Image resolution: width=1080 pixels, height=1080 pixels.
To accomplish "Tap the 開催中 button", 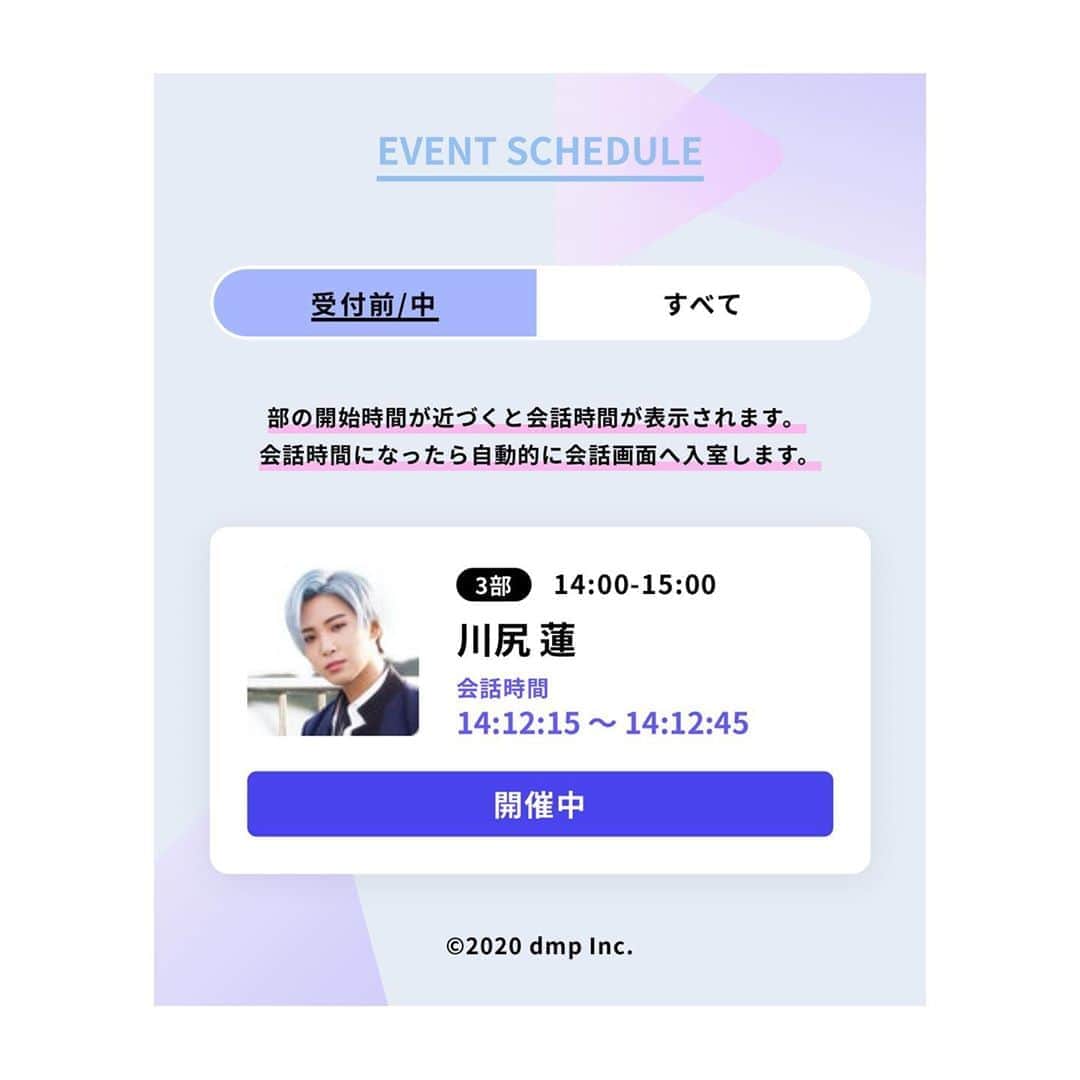I will 540,804.
